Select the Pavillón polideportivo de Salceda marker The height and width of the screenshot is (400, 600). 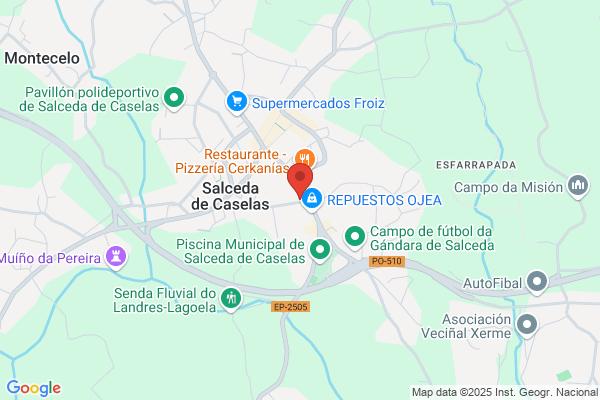[x=174, y=98]
